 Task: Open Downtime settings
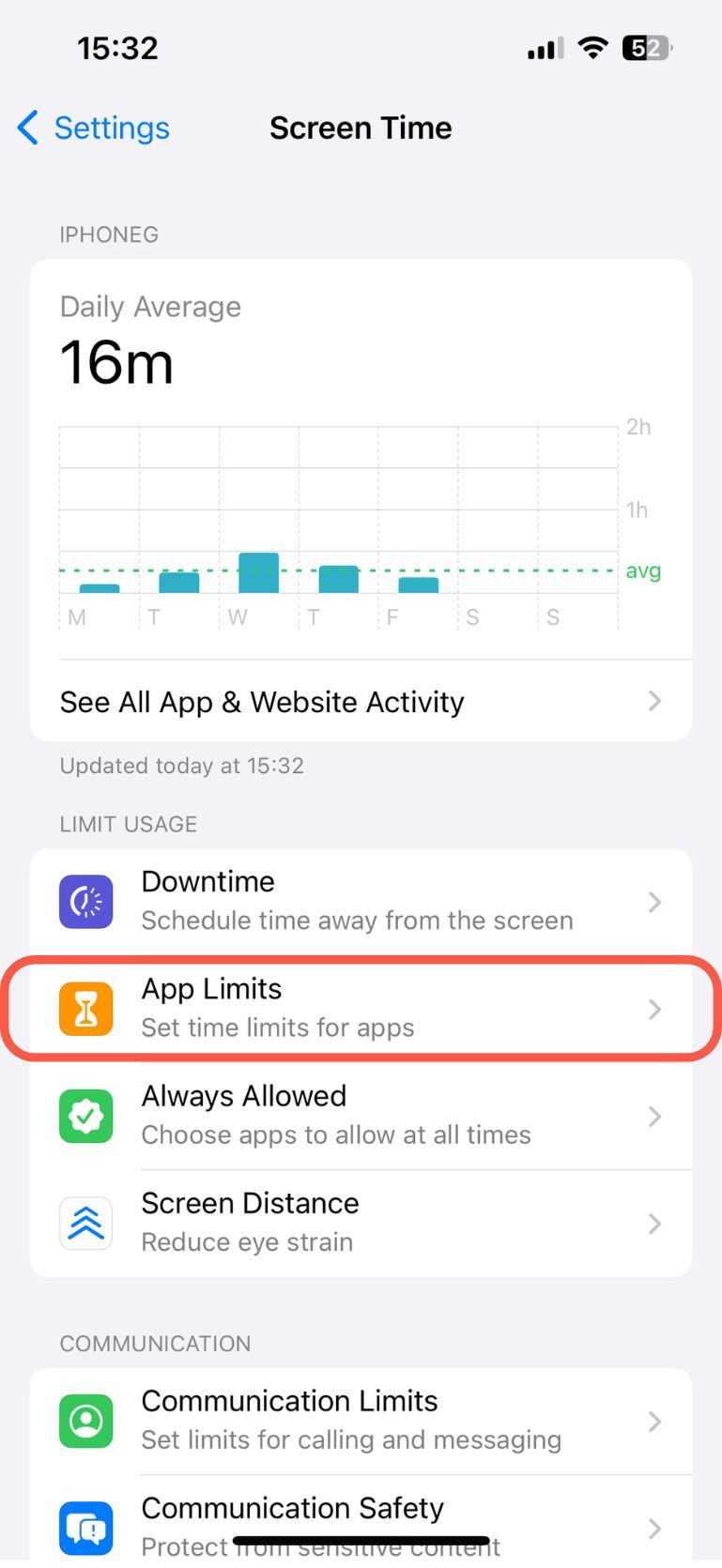click(x=361, y=902)
